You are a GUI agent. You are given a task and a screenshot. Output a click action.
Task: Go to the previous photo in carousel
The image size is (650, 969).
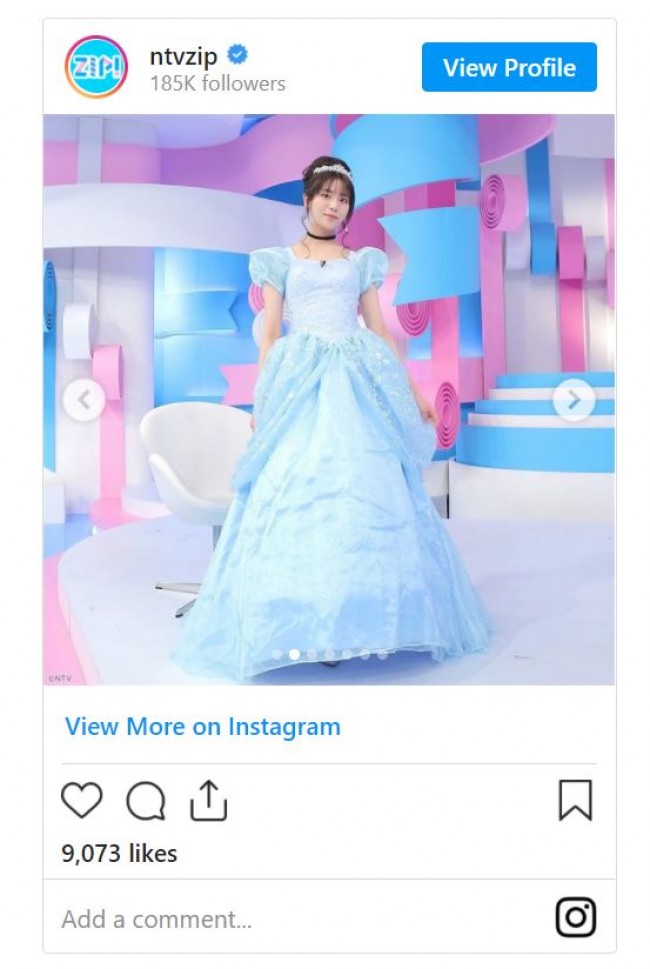click(84, 400)
